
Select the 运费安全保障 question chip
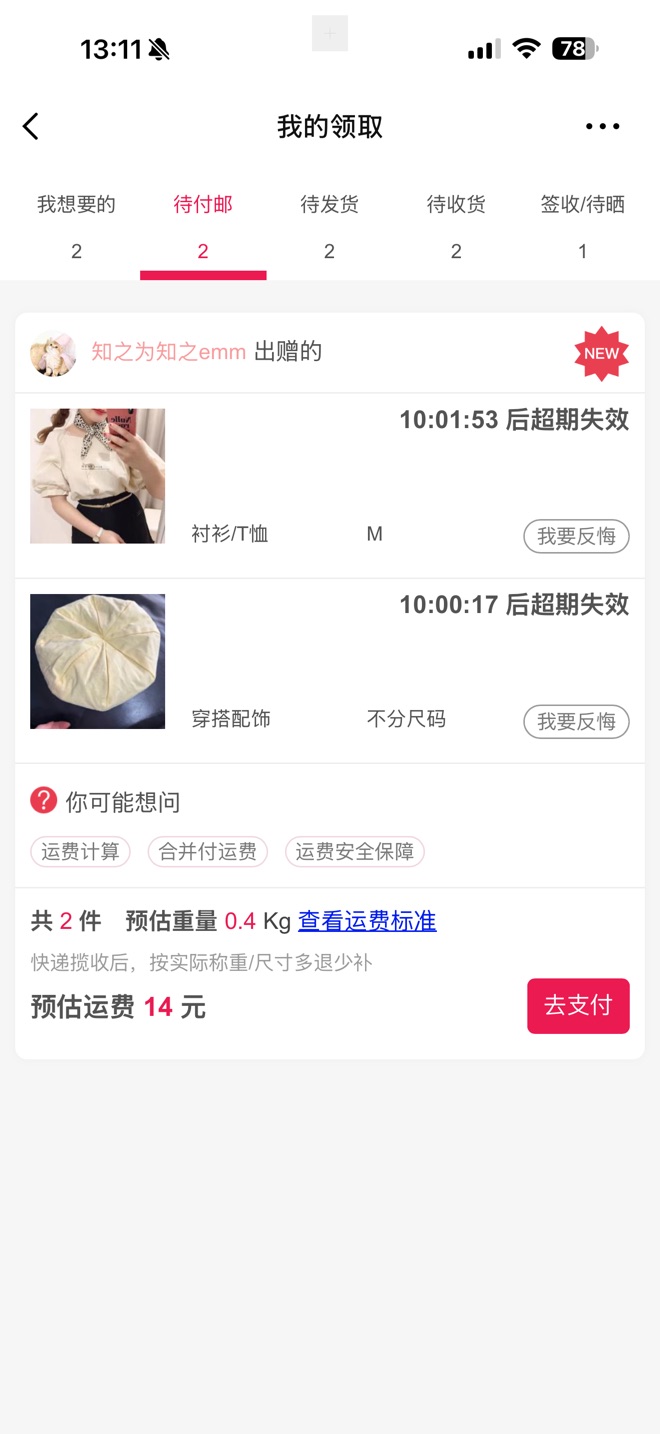355,852
